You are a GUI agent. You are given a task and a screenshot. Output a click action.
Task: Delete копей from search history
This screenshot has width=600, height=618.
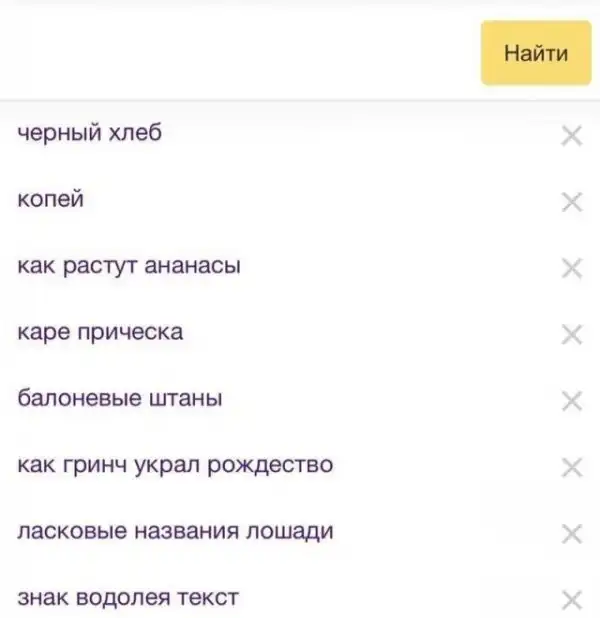[x=572, y=202]
